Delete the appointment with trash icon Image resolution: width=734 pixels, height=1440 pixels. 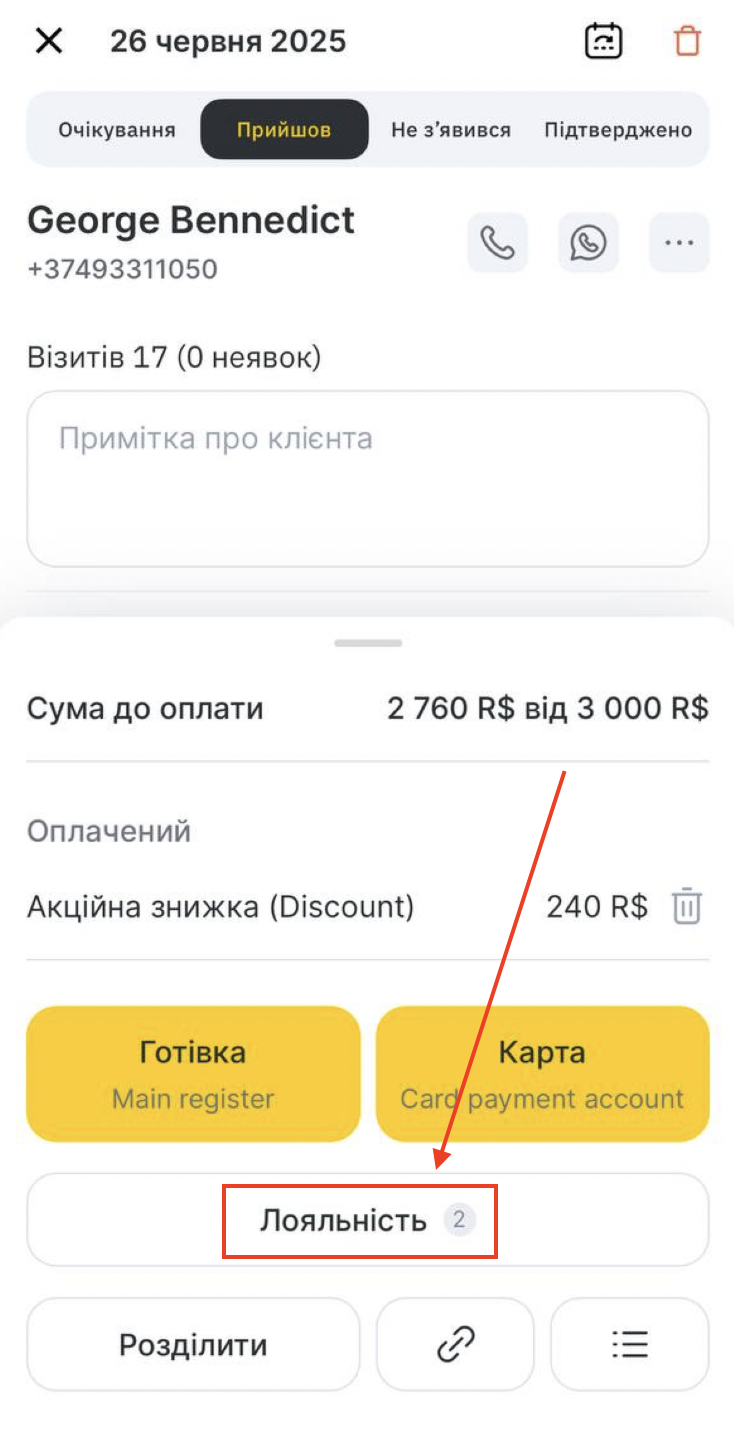pyautogui.click(x=687, y=41)
